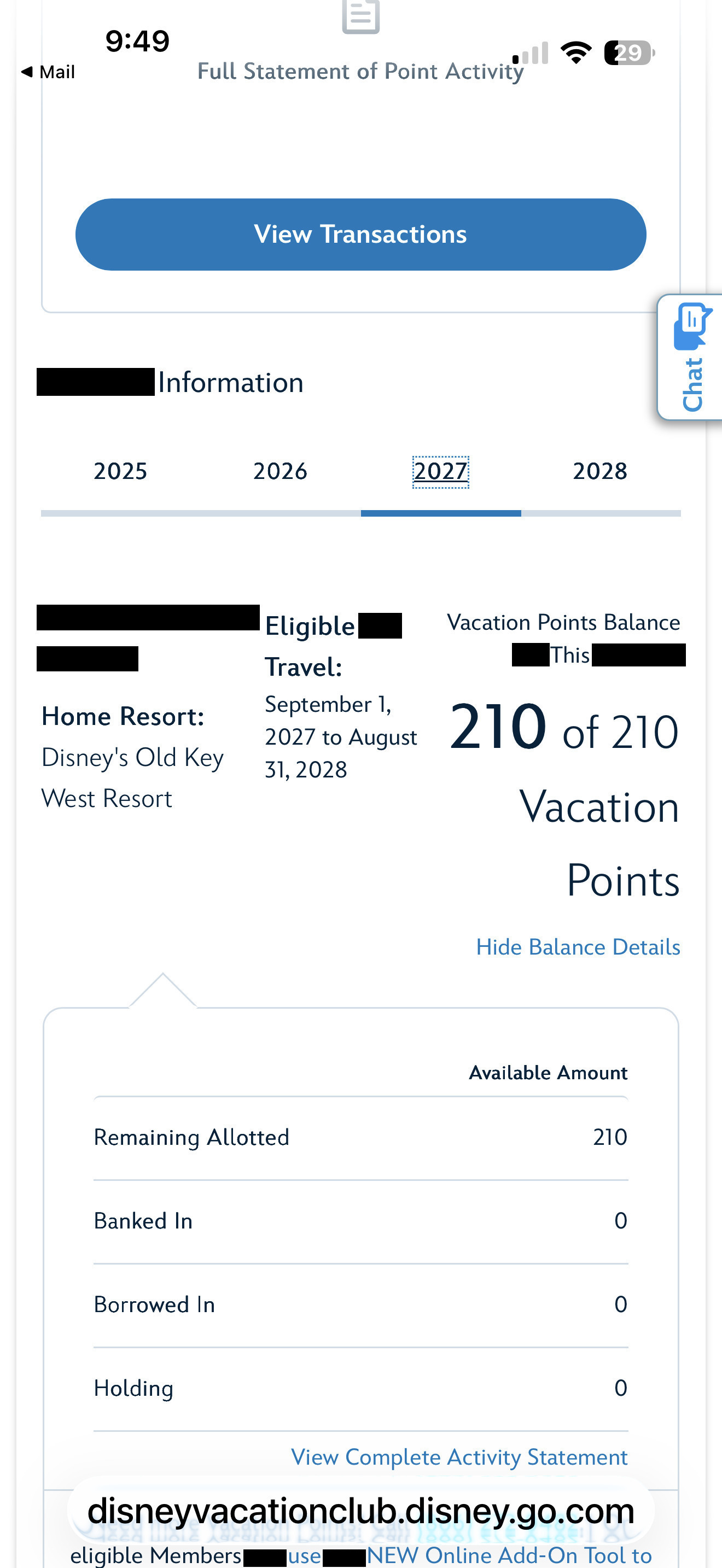
Task: Switch to the 2028 tab
Action: [x=599, y=471]
